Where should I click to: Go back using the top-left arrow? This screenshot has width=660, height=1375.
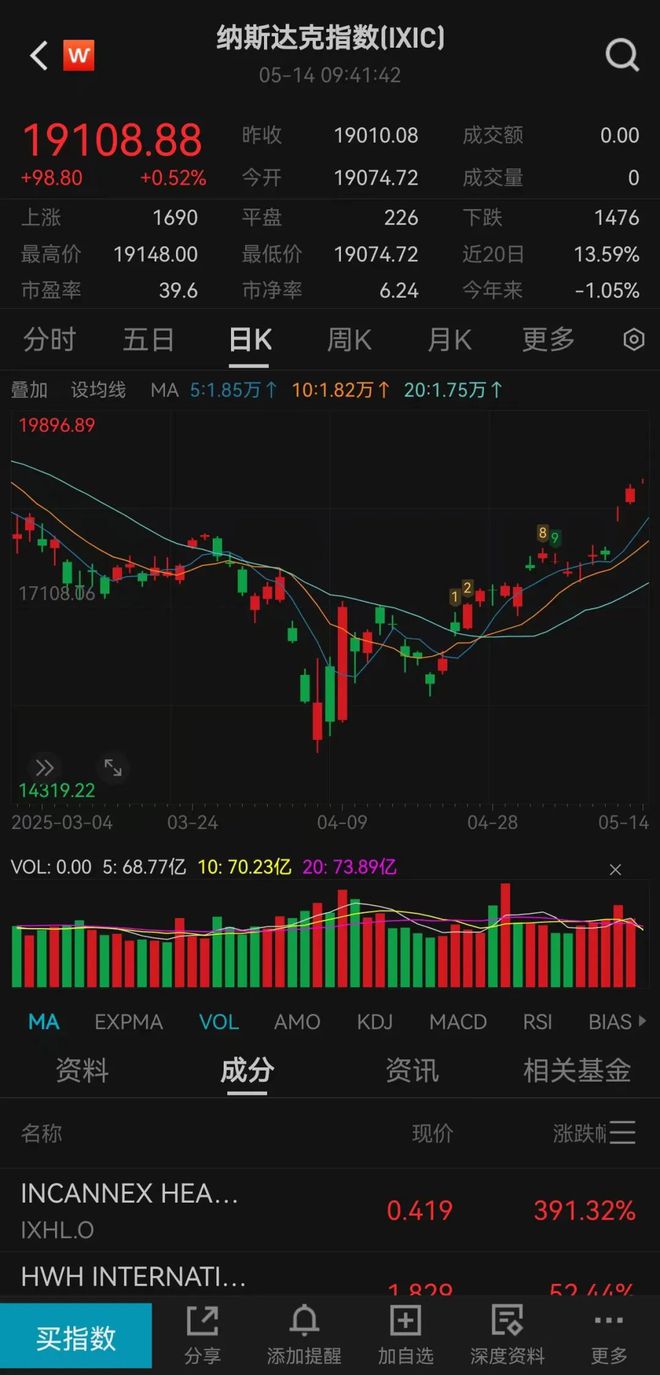point(39,55)
